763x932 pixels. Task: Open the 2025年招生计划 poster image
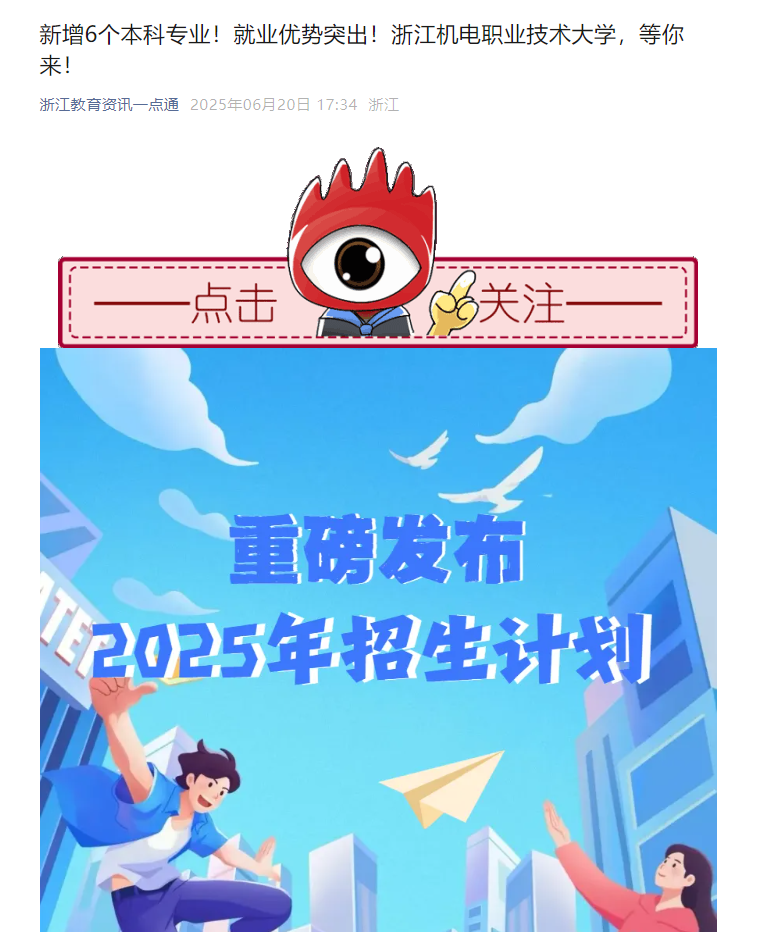(378, 640)
